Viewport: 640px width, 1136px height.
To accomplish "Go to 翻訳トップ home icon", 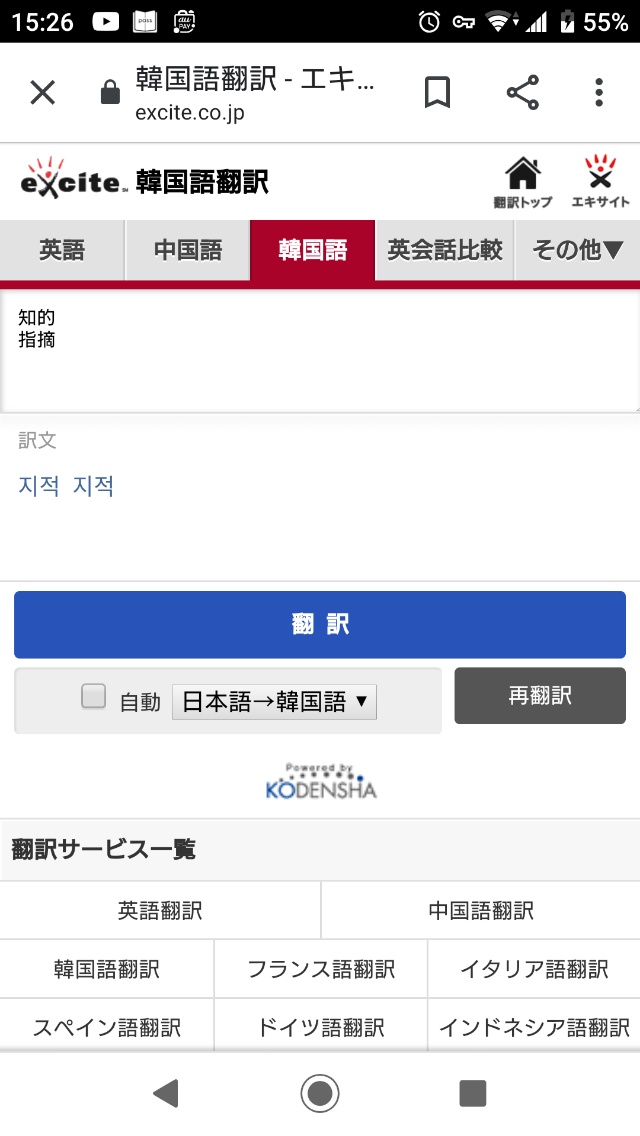I will click(523, 181).
